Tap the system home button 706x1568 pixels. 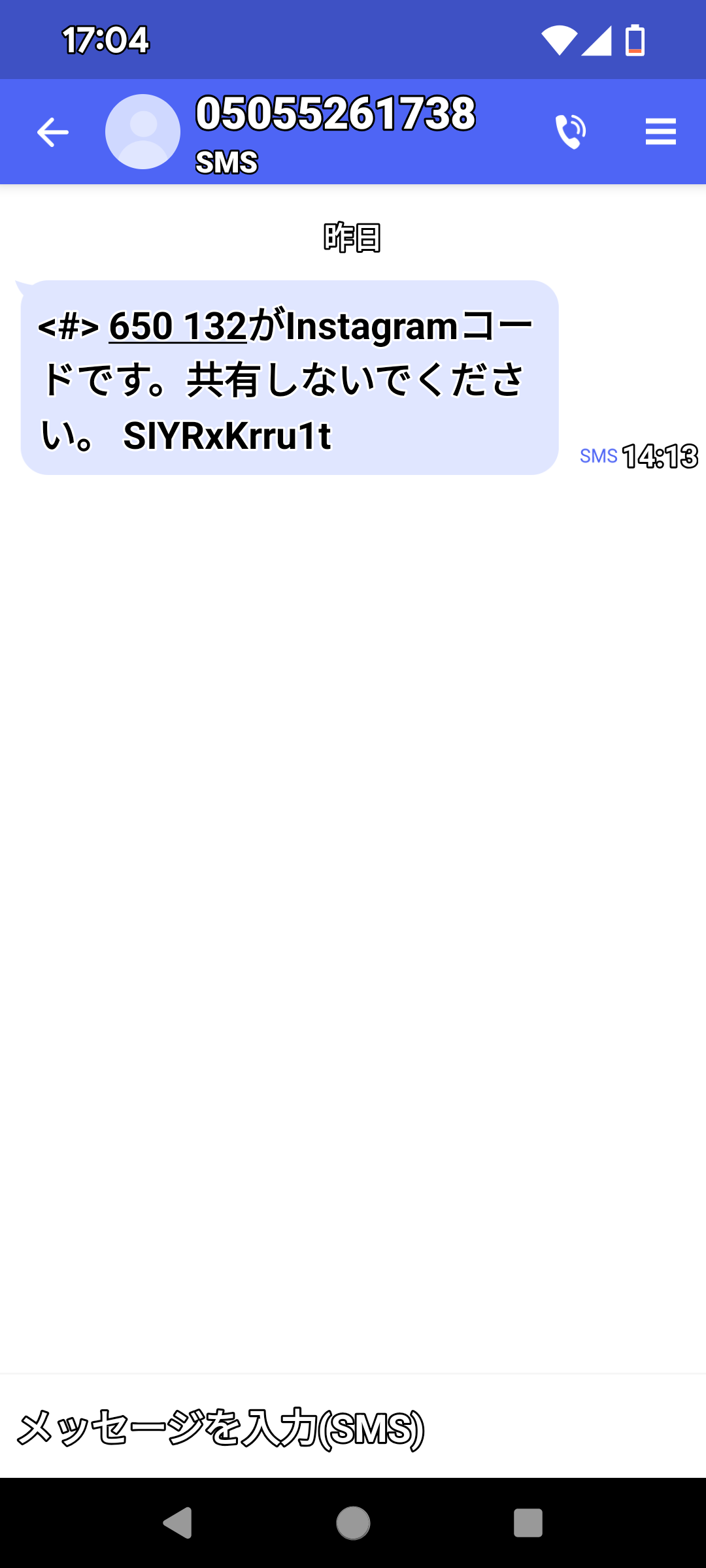tap(353, 1523)
